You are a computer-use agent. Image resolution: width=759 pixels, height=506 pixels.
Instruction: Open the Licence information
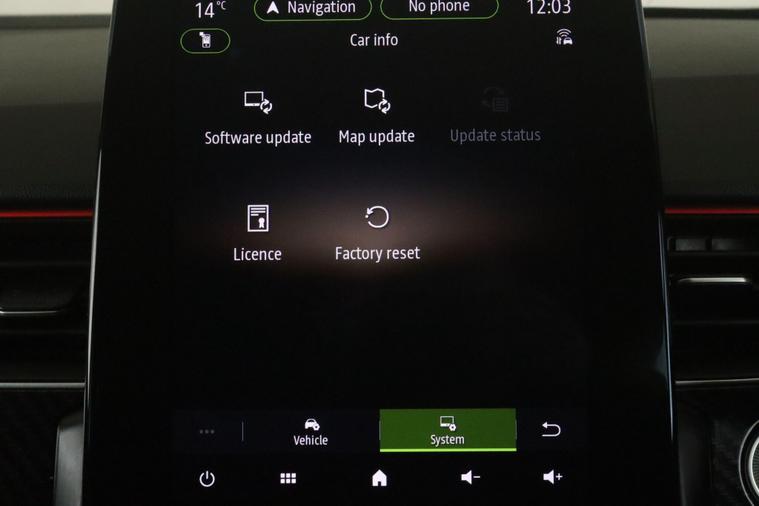[257, 233]
